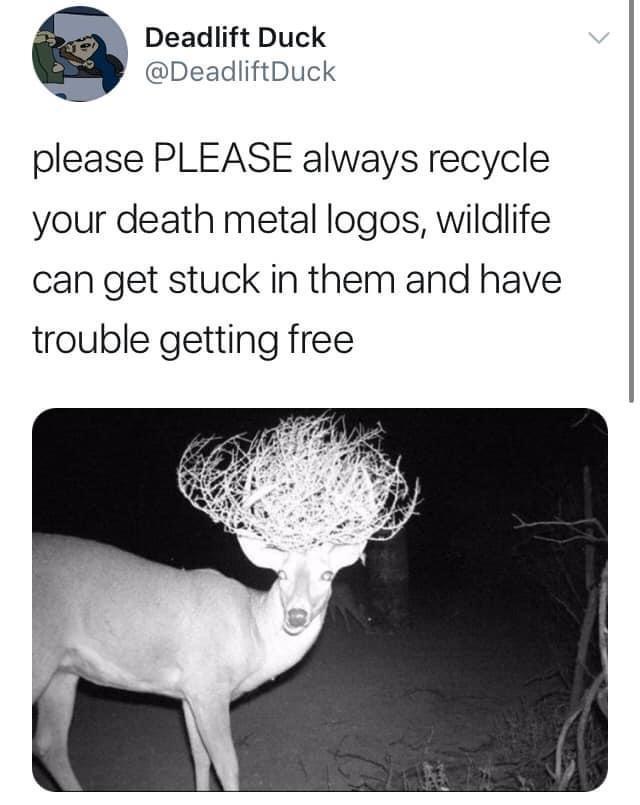The image size is (640, 805).
Task: Open Deadlift Duck's profile picture
Action: (79, 53)
